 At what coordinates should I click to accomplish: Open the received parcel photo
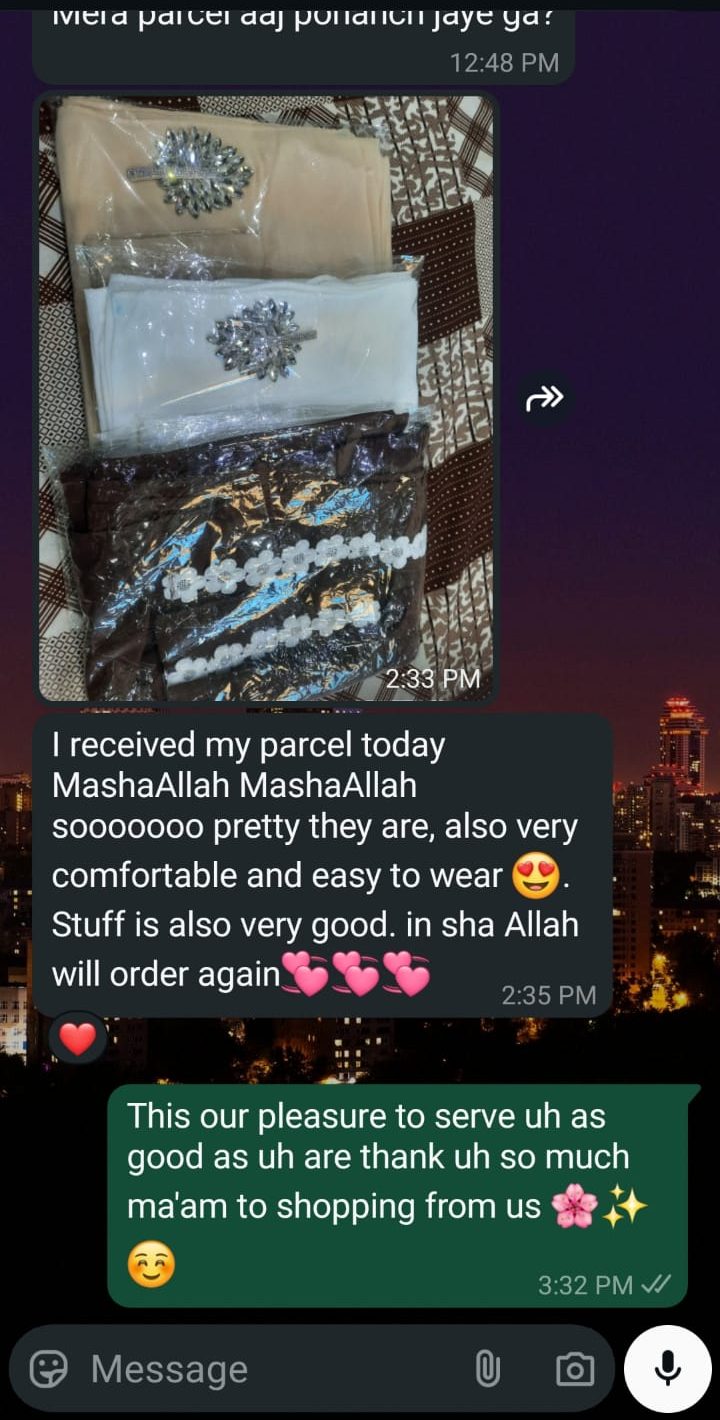point(265,398)
